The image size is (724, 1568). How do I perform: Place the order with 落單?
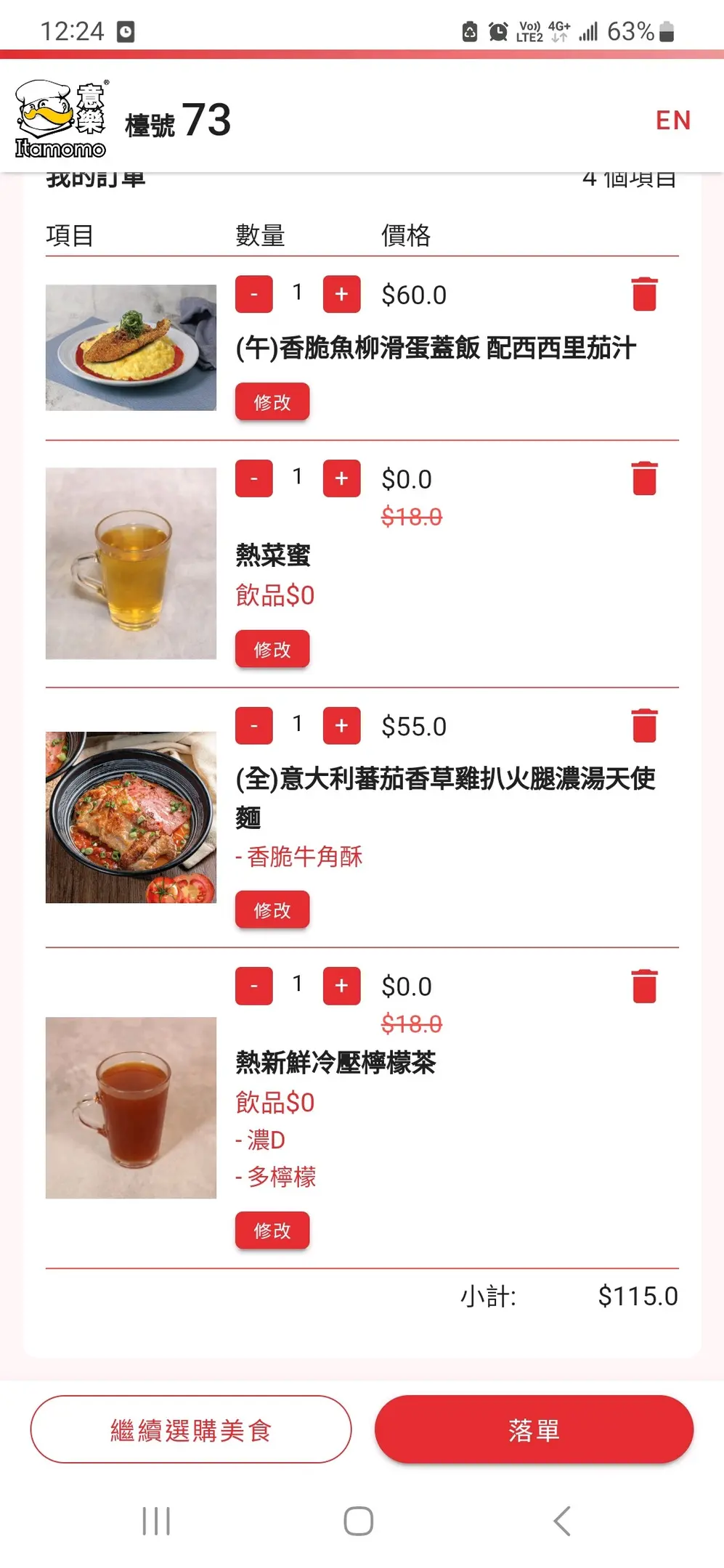[534, 1429]
